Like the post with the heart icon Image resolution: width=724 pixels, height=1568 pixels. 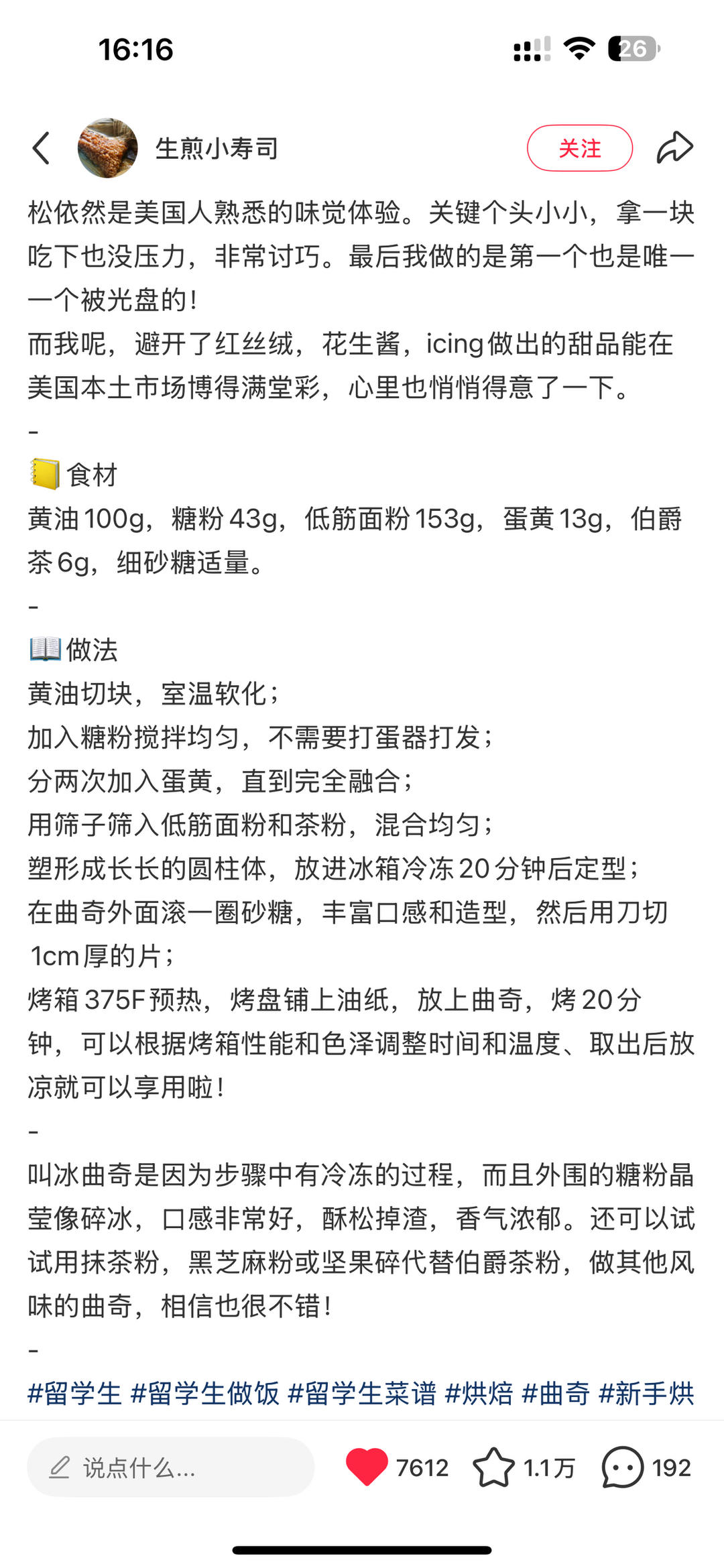[x=367, y=1467]
